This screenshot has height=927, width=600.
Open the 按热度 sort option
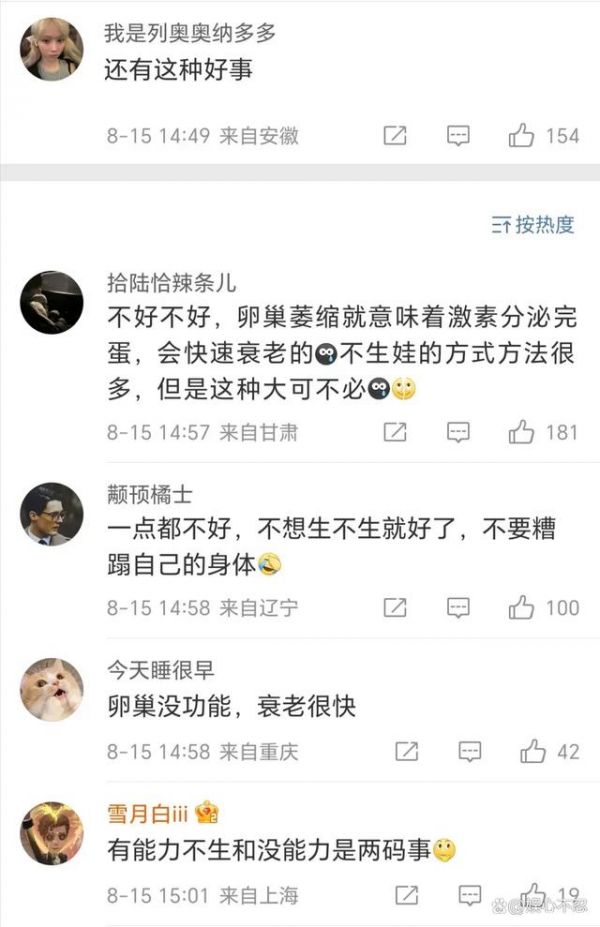coord(533,225)
